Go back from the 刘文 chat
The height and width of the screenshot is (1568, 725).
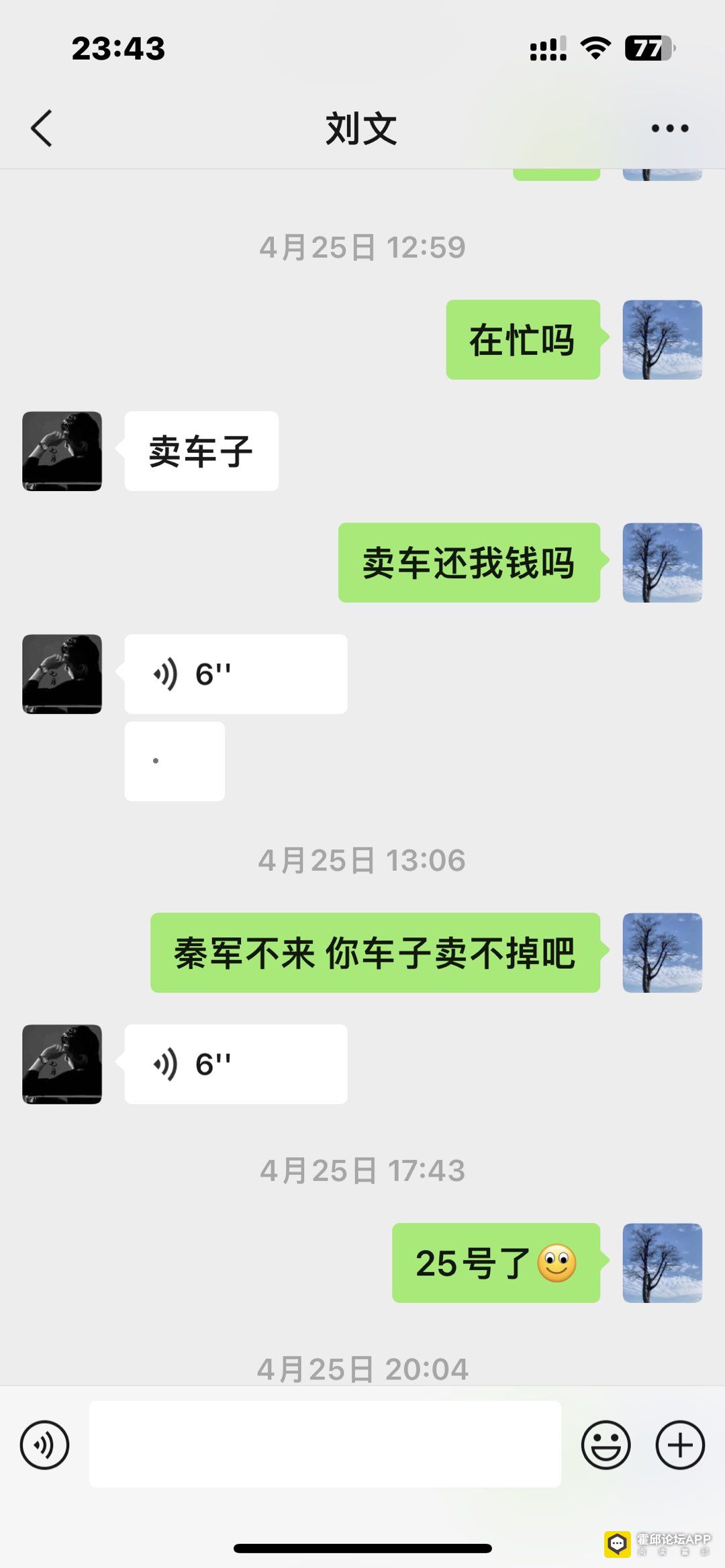[x=42, y=128]
